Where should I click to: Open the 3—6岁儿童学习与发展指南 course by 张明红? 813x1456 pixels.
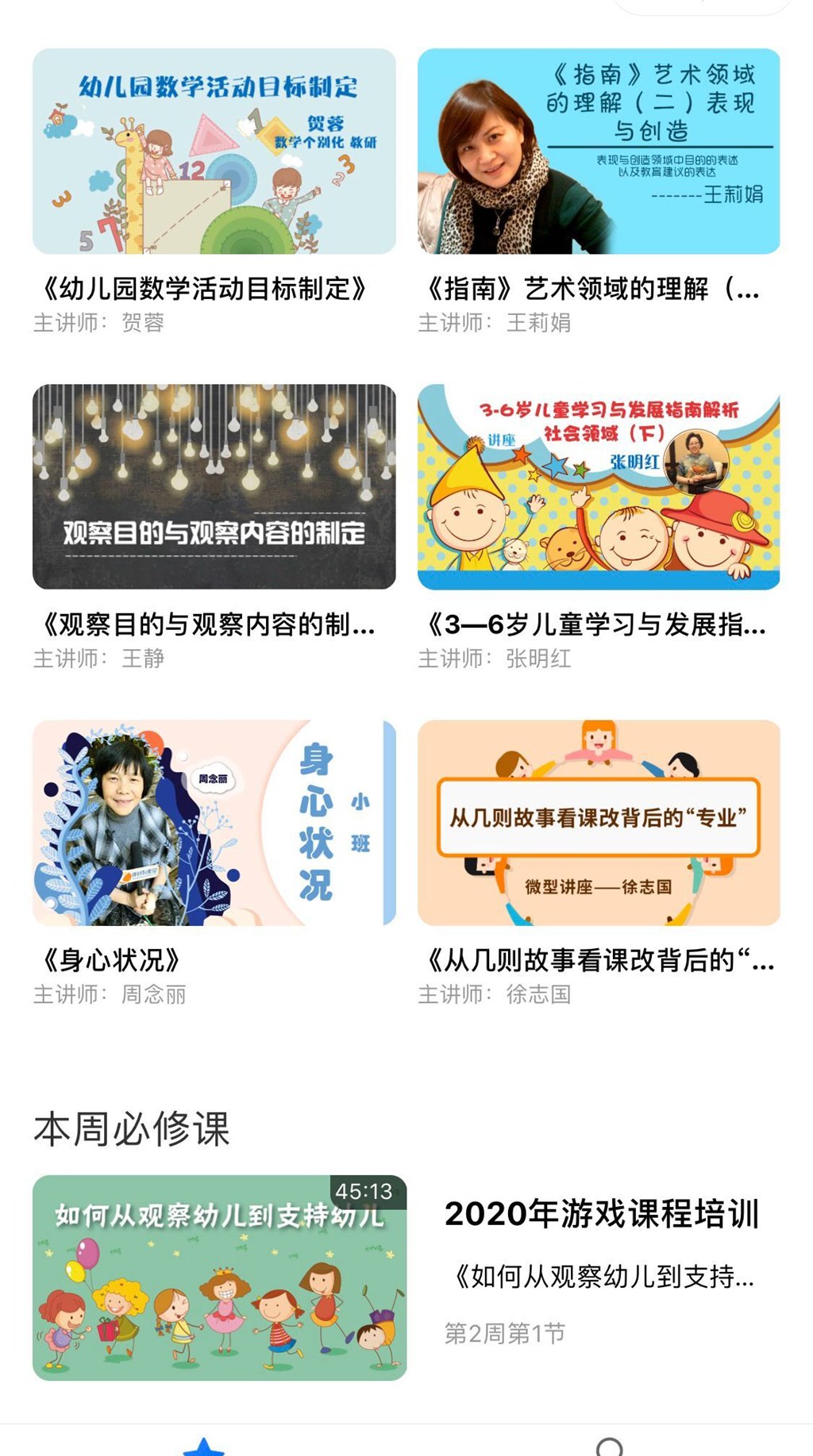[x=599, y=486]
